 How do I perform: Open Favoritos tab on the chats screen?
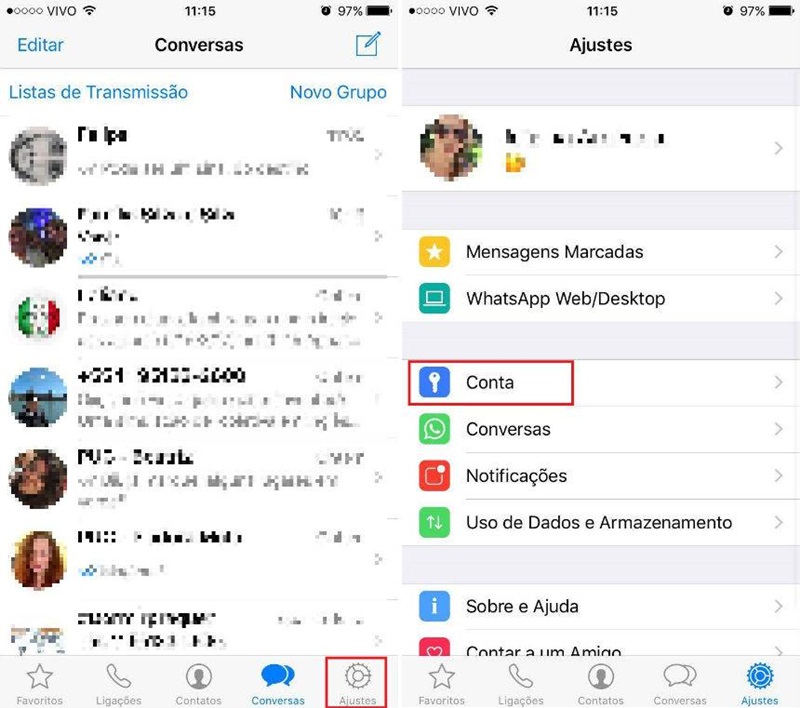[x=40, y=682]
